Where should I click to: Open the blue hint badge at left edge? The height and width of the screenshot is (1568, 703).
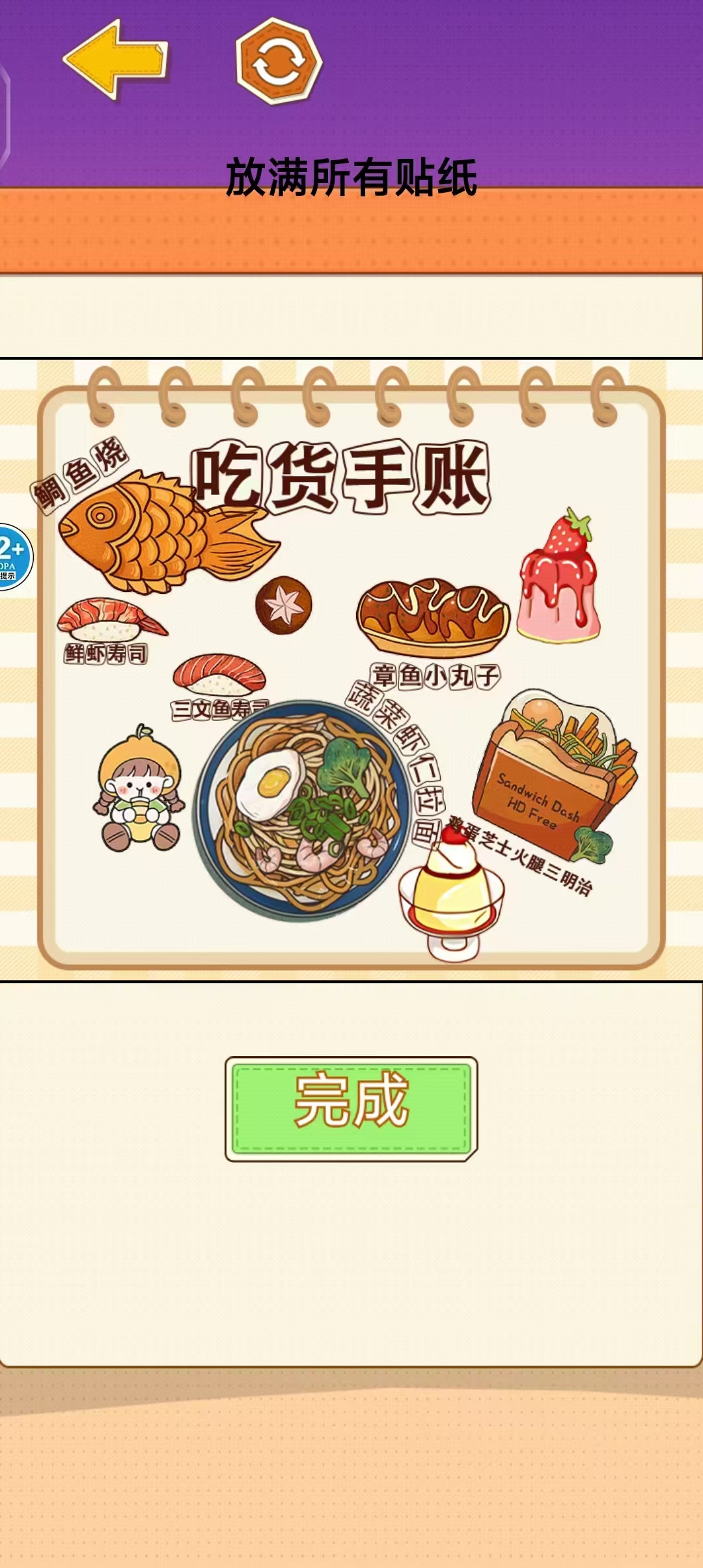pos(13,557)
